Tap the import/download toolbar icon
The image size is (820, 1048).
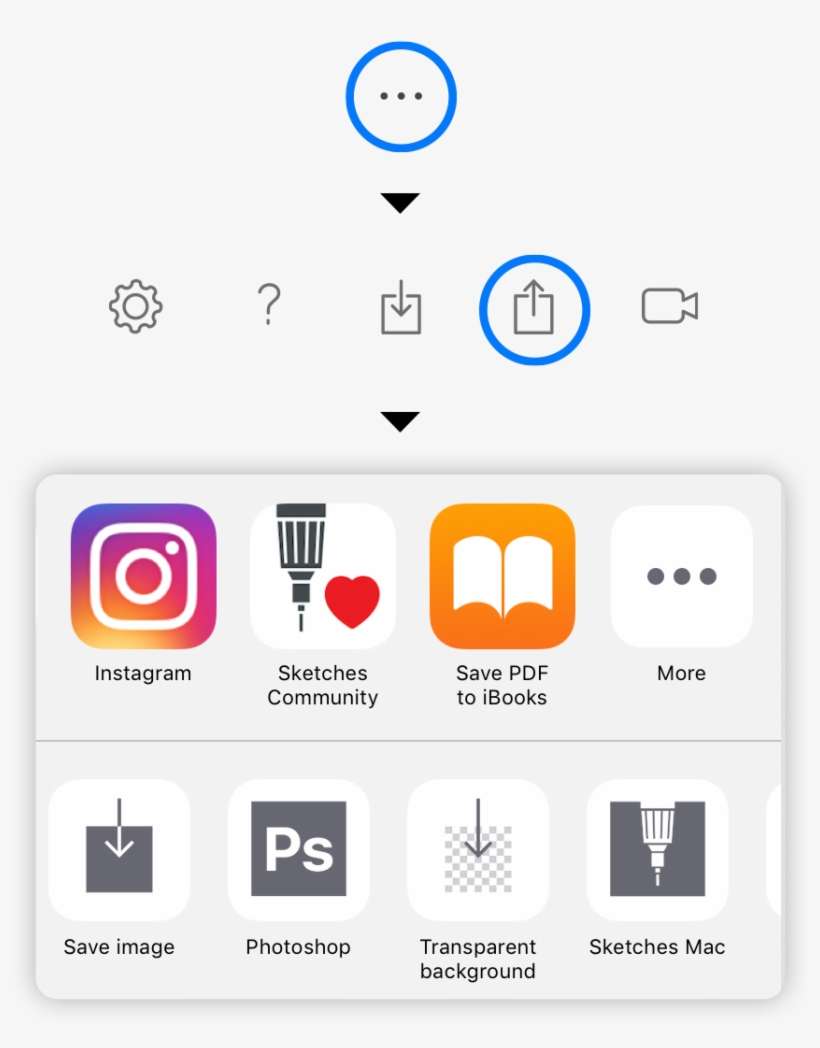coord(400,308)
